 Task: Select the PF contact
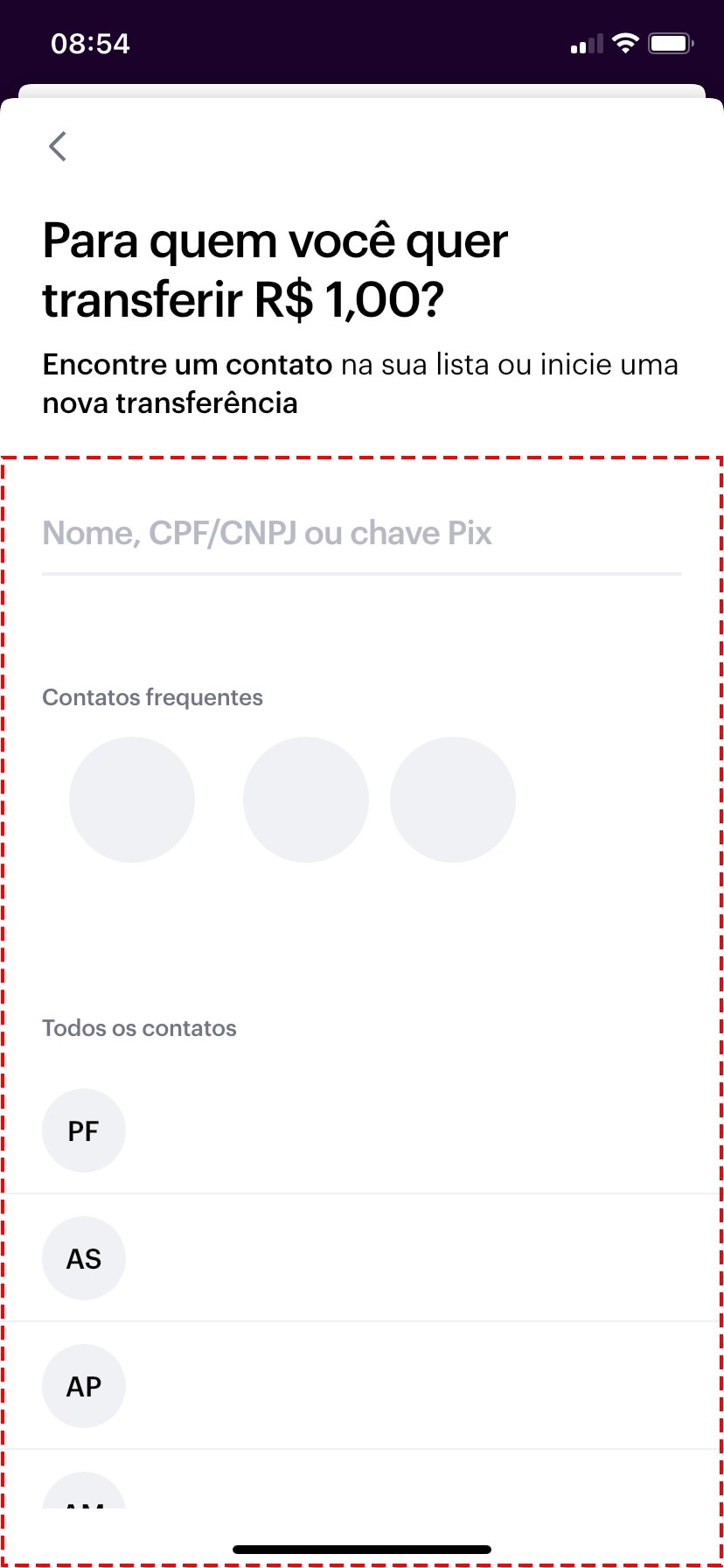pos(84,1130)
